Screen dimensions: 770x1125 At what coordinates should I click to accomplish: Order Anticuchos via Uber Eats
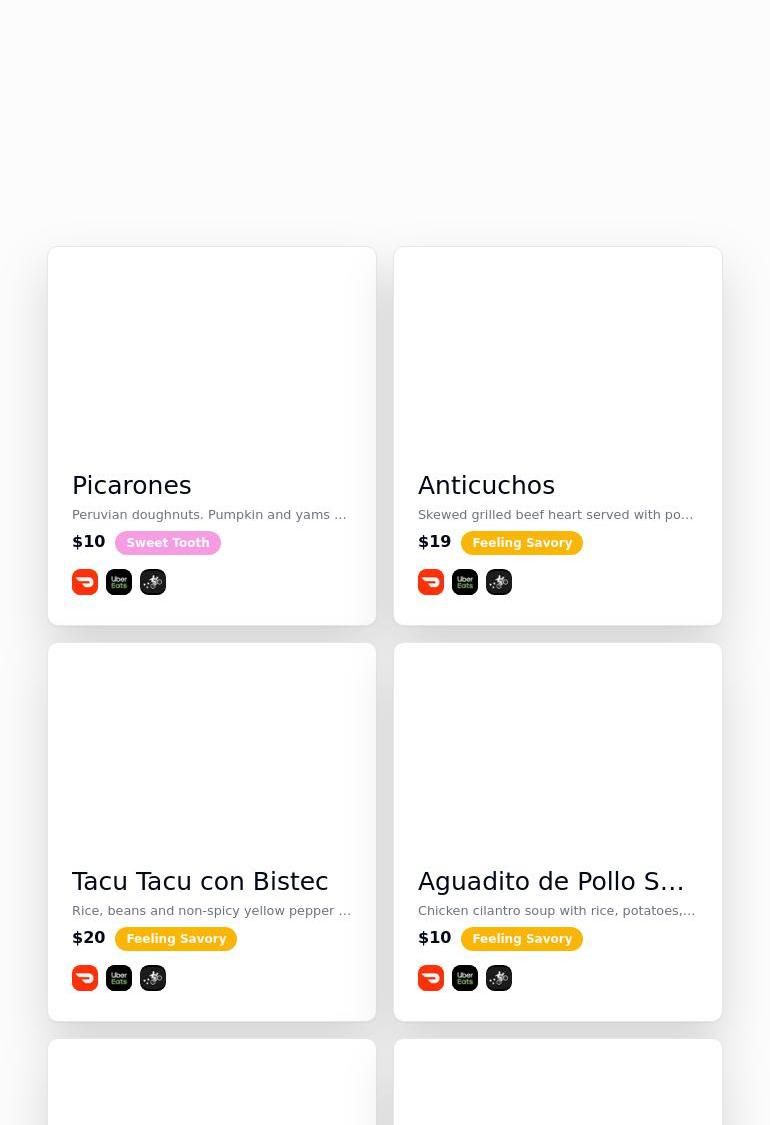click(465, 582)
